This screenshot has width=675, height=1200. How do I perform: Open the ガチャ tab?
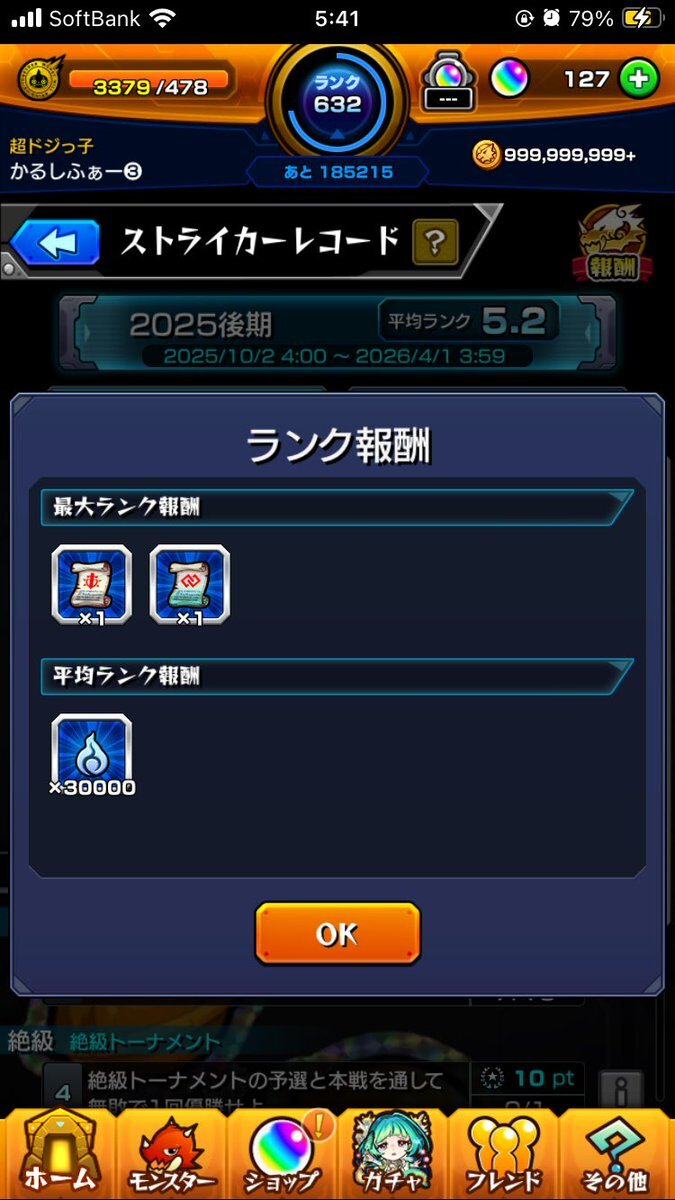(392, 1153)
